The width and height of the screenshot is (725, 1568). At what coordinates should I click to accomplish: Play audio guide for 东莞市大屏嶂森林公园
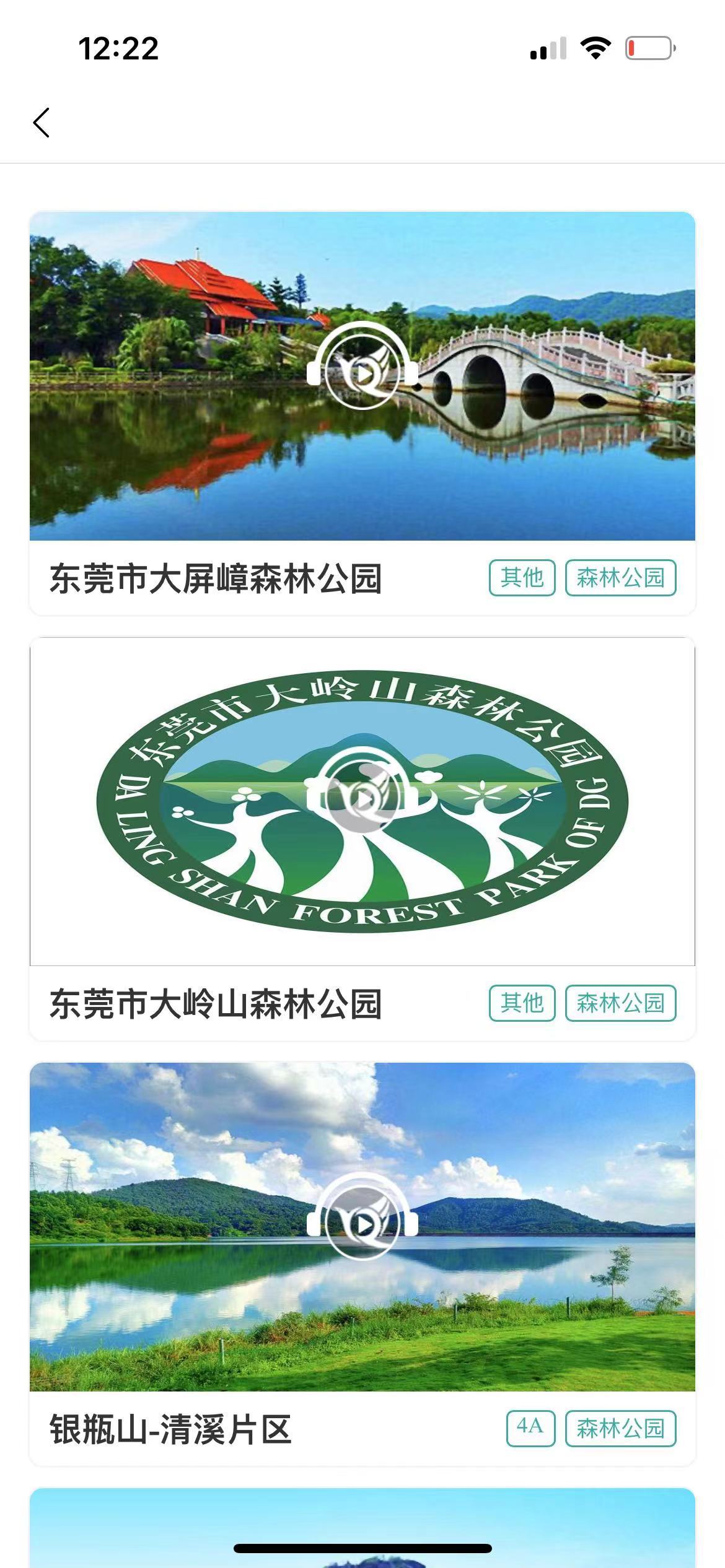(362, 369)
